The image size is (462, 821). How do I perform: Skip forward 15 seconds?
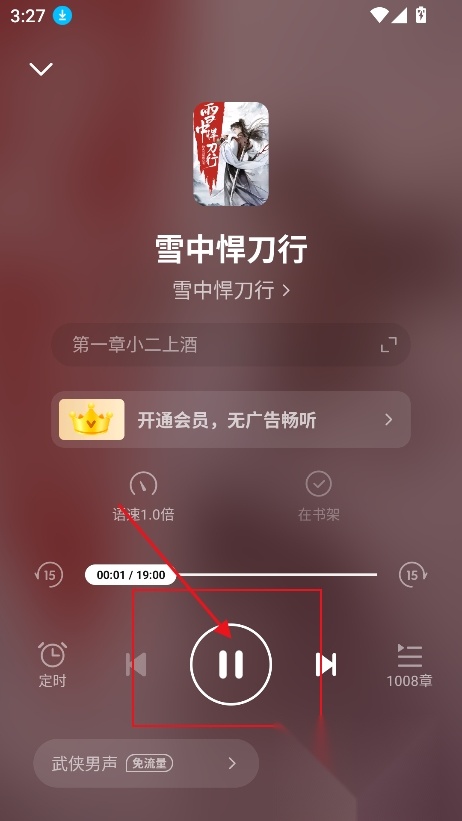click(x=413, y=574)
